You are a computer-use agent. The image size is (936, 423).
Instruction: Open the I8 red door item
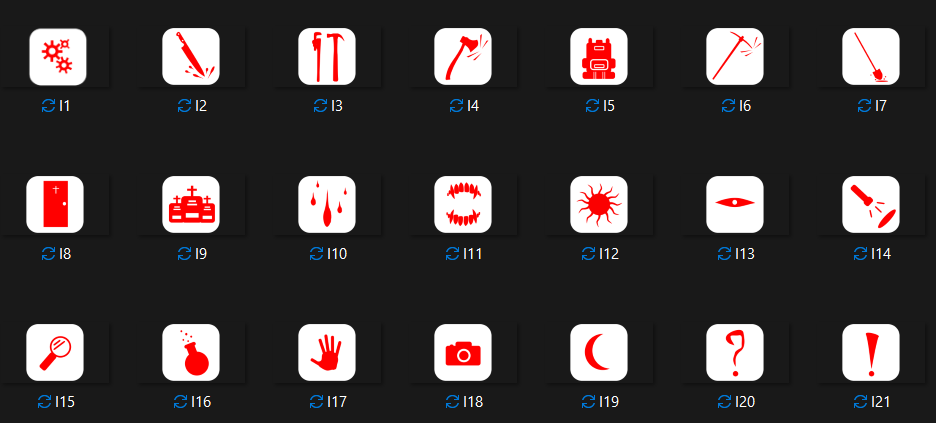[55, 205]
